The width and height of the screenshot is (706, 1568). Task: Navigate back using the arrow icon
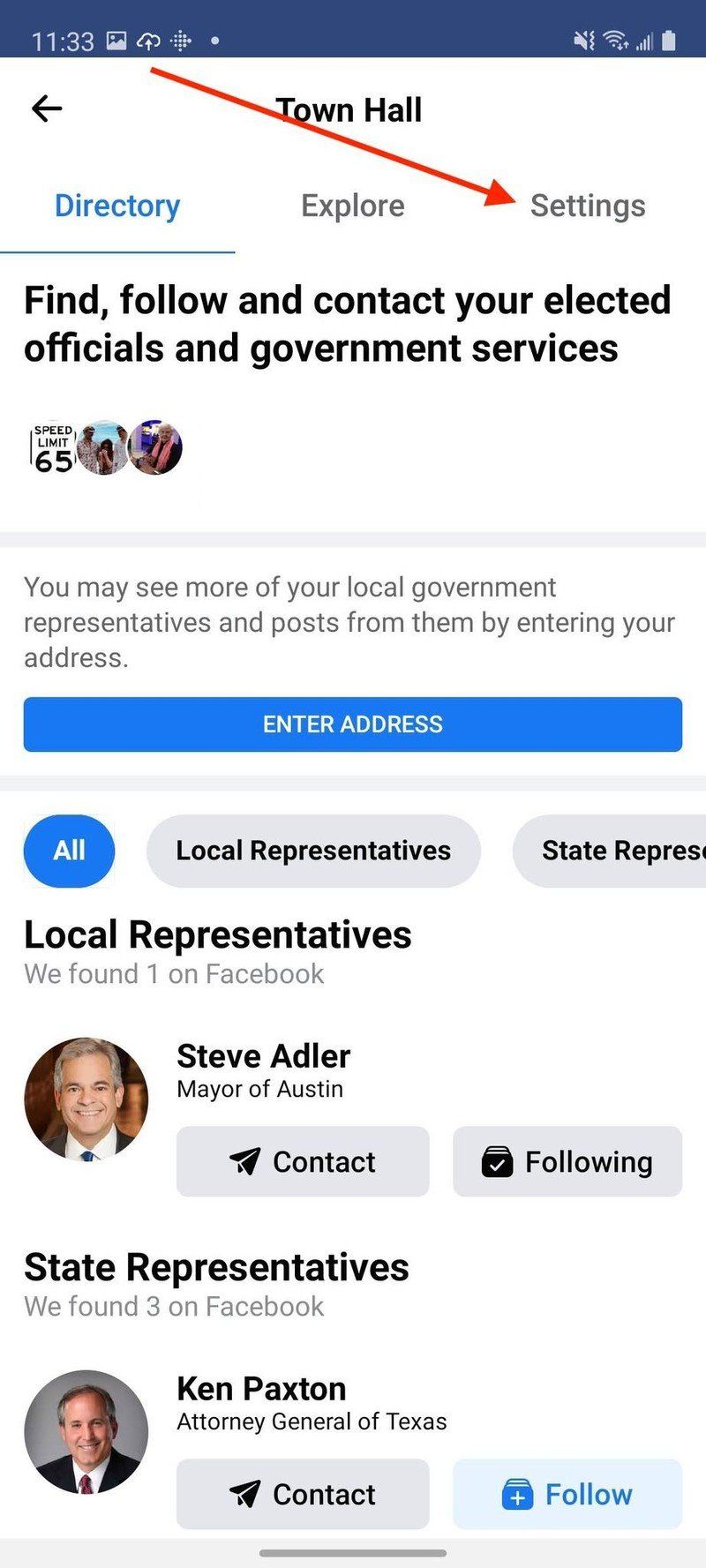(46, 108)
